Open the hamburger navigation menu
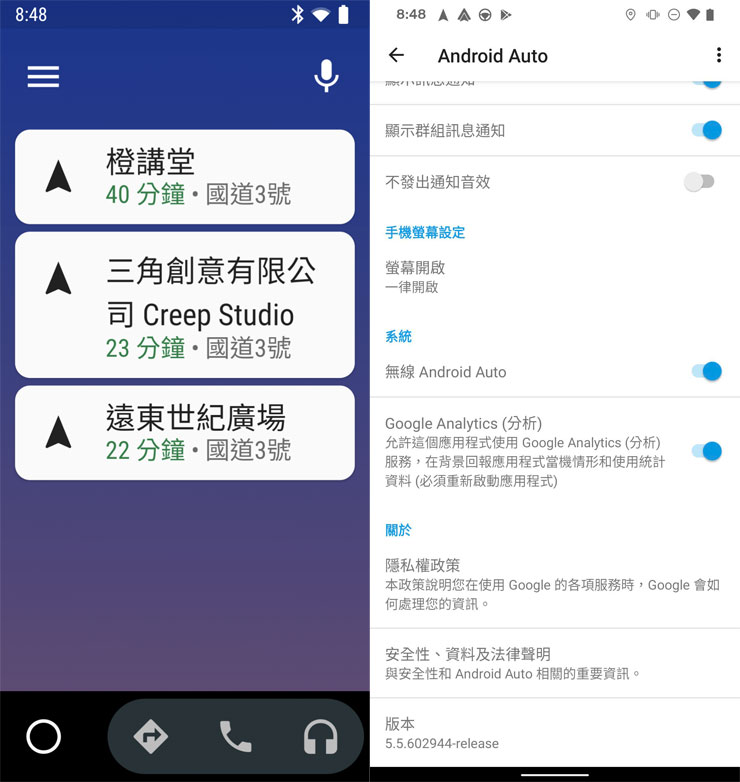Image resolution: width=740 pixels, height=782 pixels. (43, 77)
